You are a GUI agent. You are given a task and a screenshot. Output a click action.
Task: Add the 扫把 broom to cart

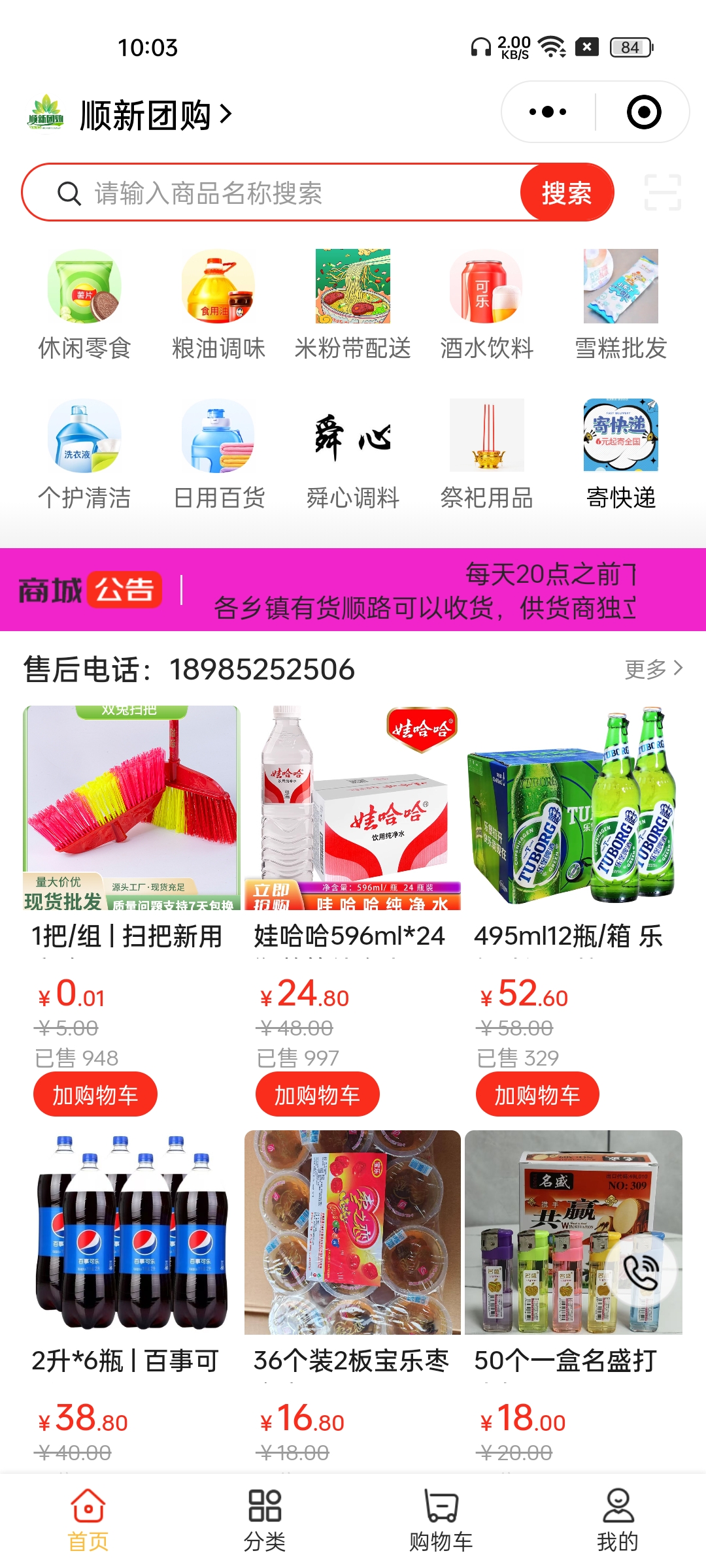coord(95,1095)
